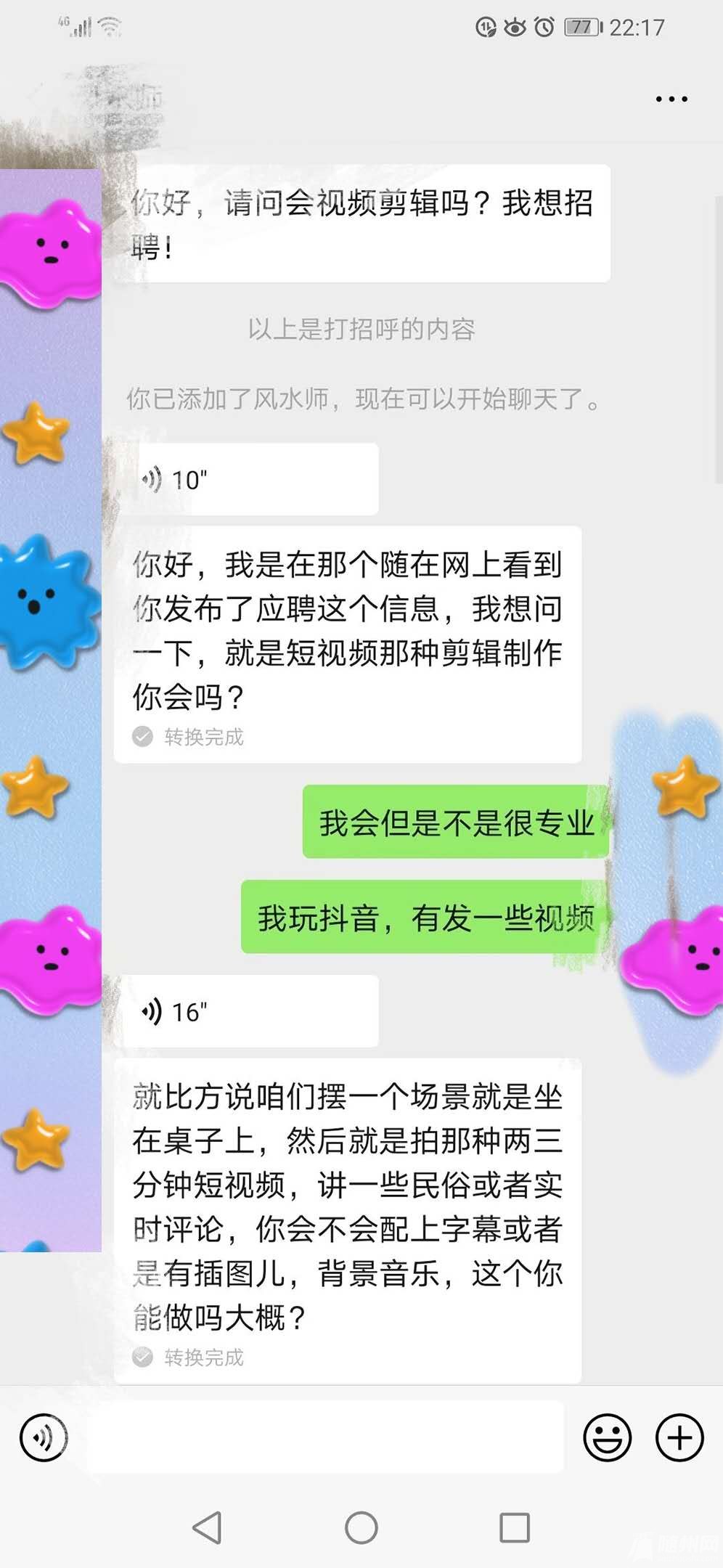Image resolution: width=723 pixels, height=1568 pixels.
Task: Go to the home screen
Action: tap(361, 1527)
